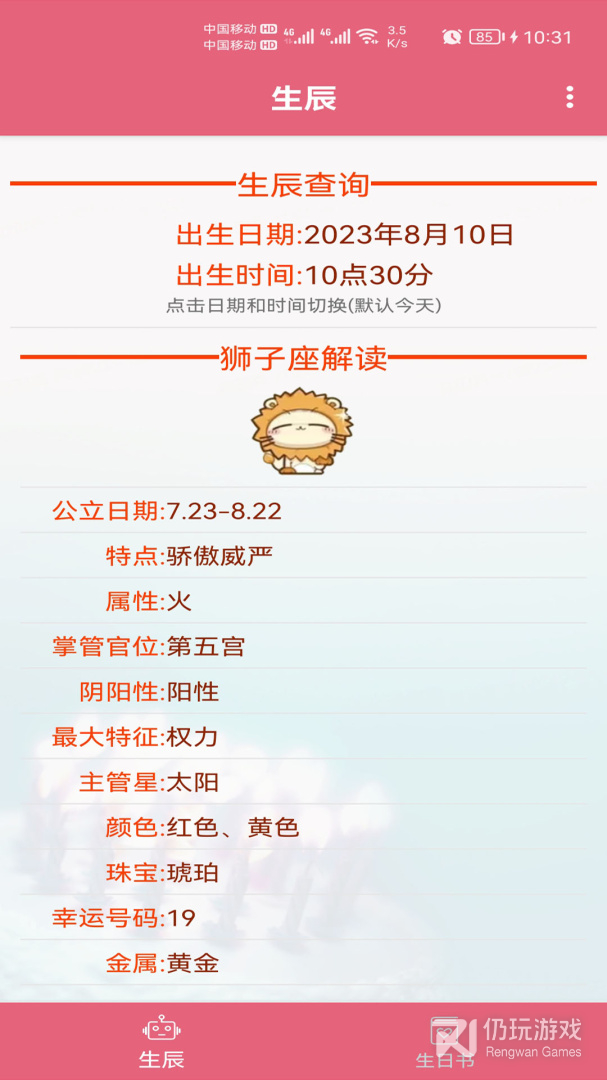This screenshot has height=1080, width=607.
Task: Open the overflow menu
Action: click(x=569, y=97)
